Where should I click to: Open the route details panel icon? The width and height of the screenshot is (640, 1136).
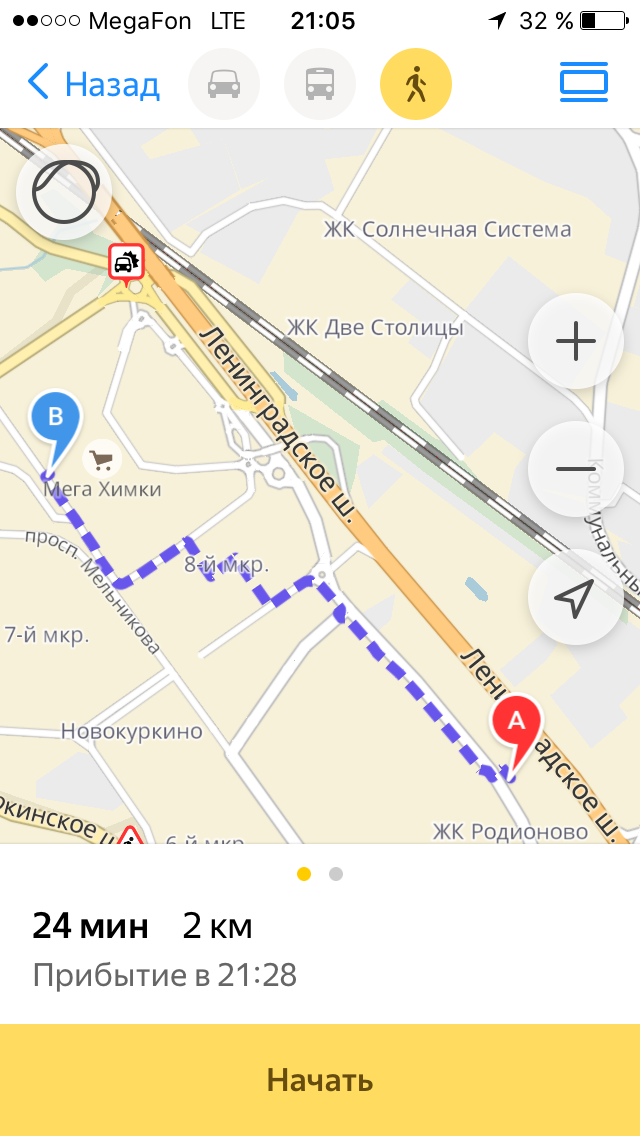583,83
